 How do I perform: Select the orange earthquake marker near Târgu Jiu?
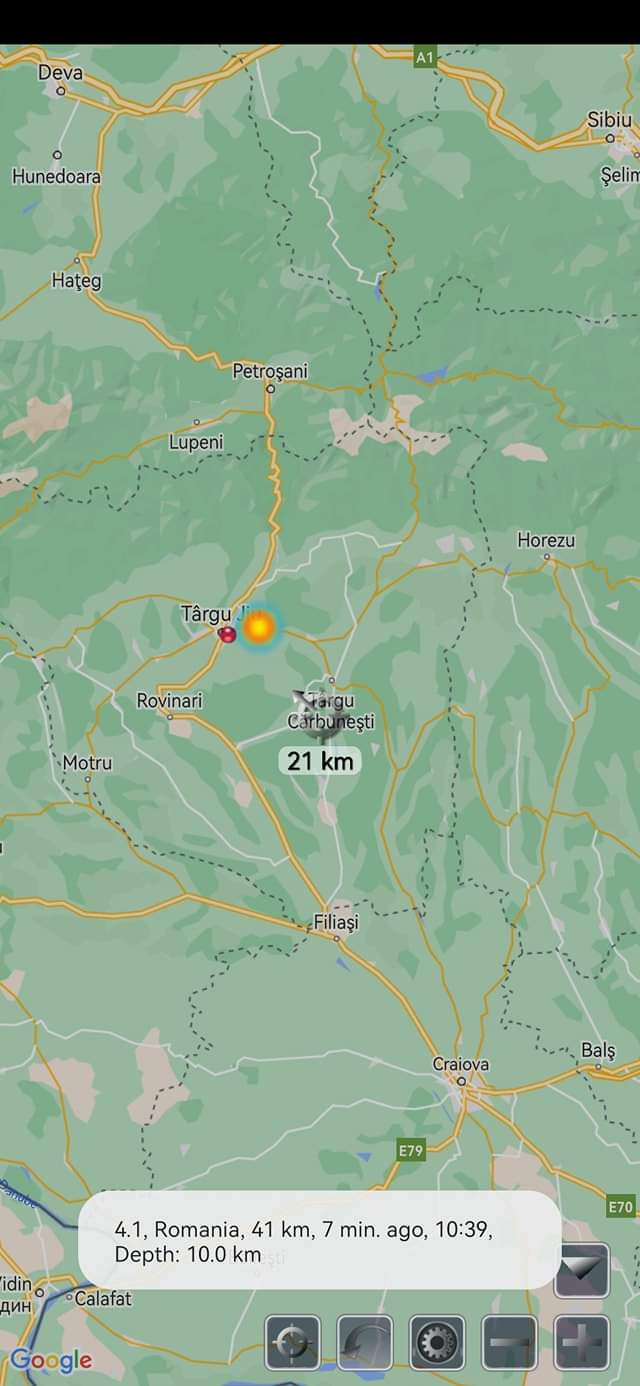tap(259, 627)
